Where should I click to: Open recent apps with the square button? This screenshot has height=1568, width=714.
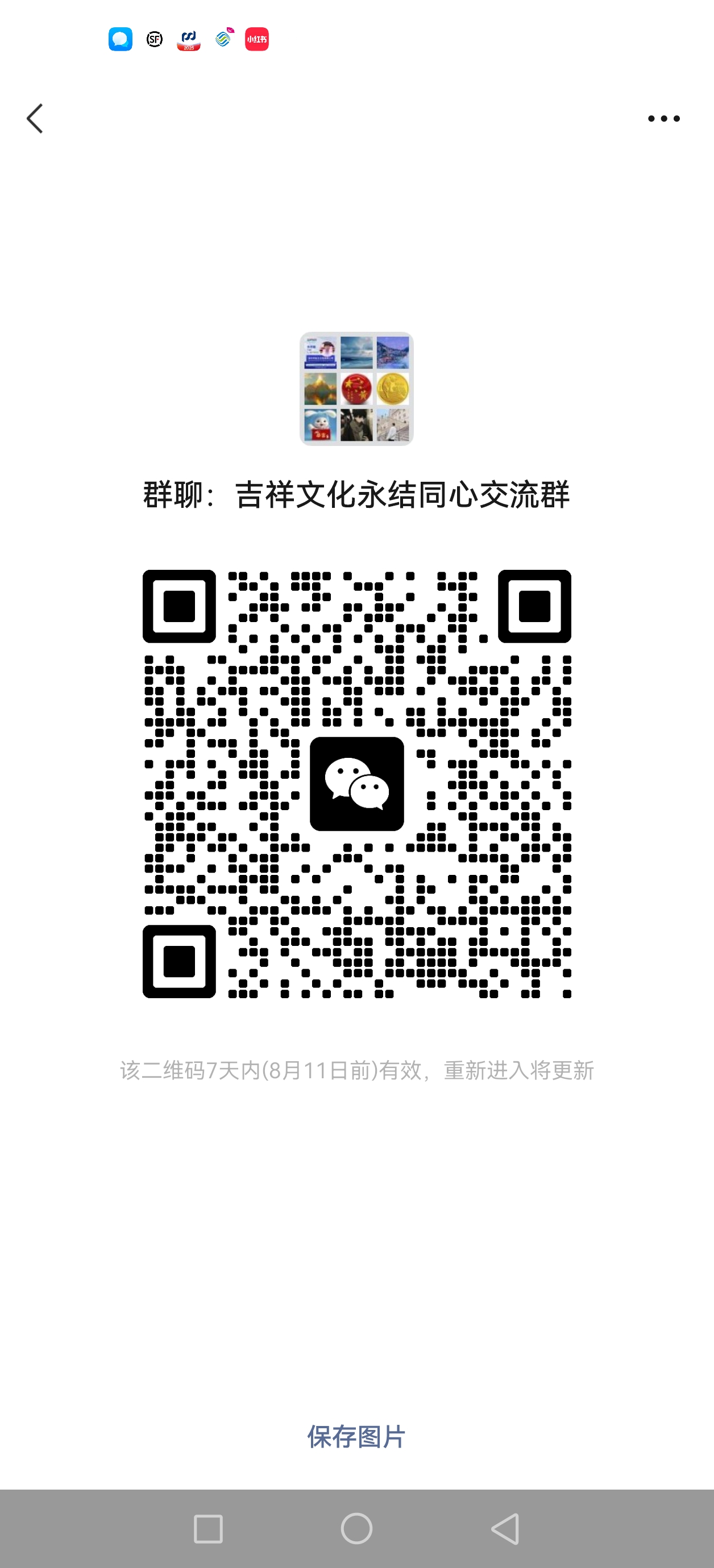[x=207, y=1528]
